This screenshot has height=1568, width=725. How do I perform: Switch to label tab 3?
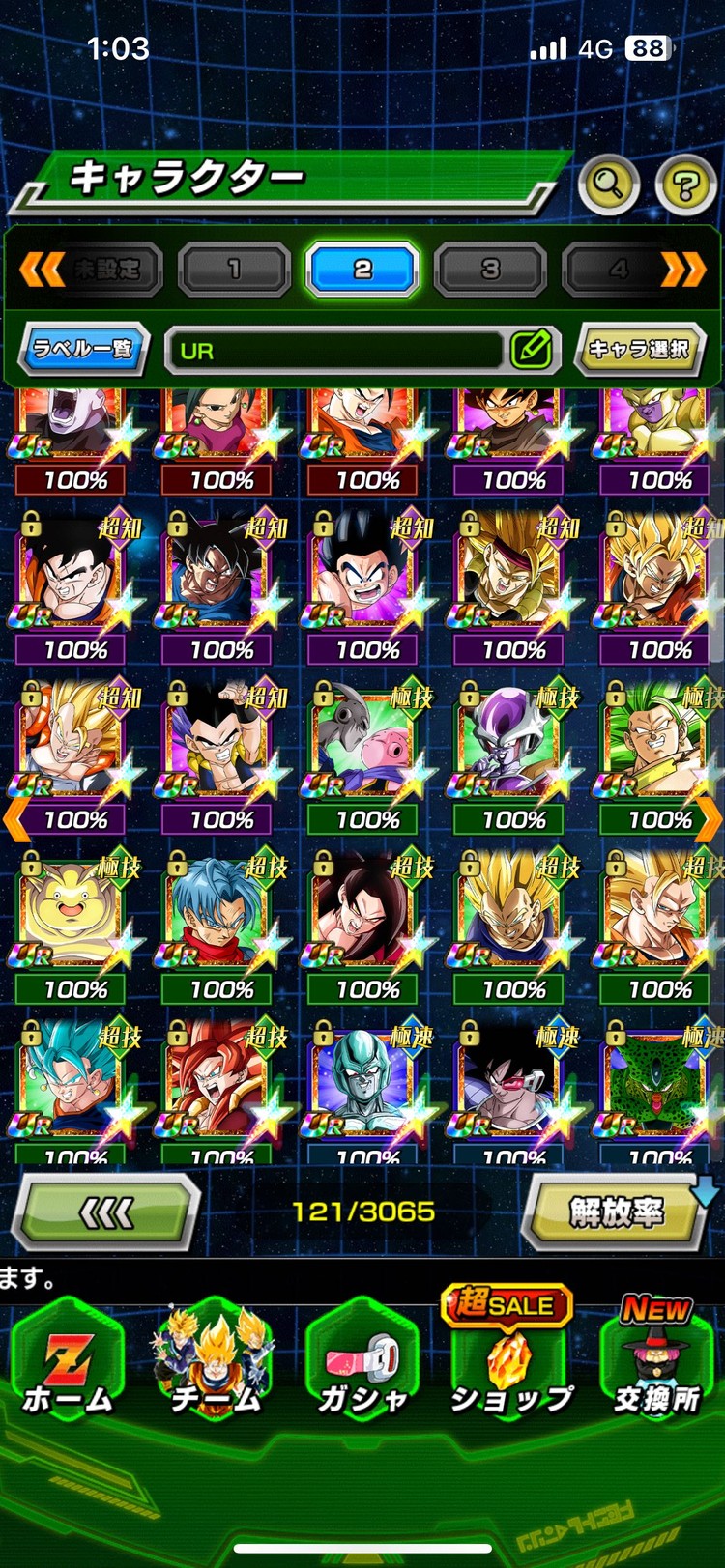point(490,270)
